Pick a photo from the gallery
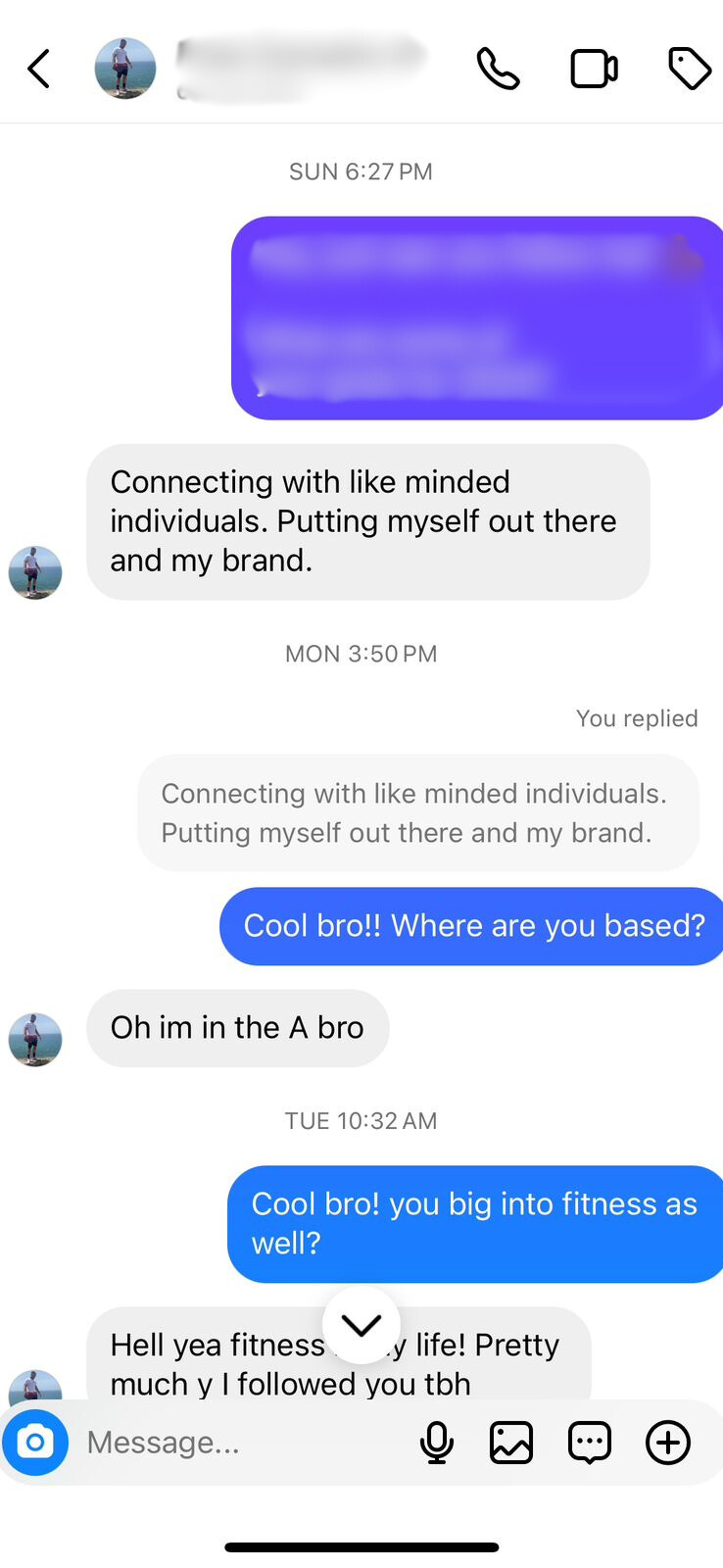The width and height of the screenshot is (723, 1568). point(511,1442)
